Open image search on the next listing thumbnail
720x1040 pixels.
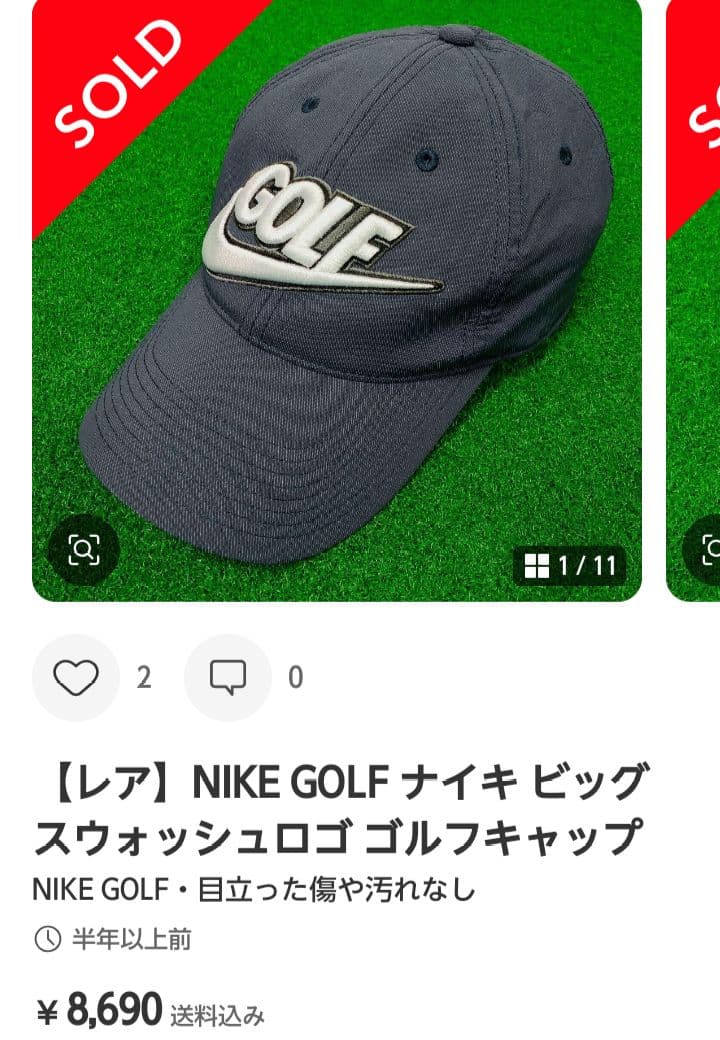[x=710, y=545]
